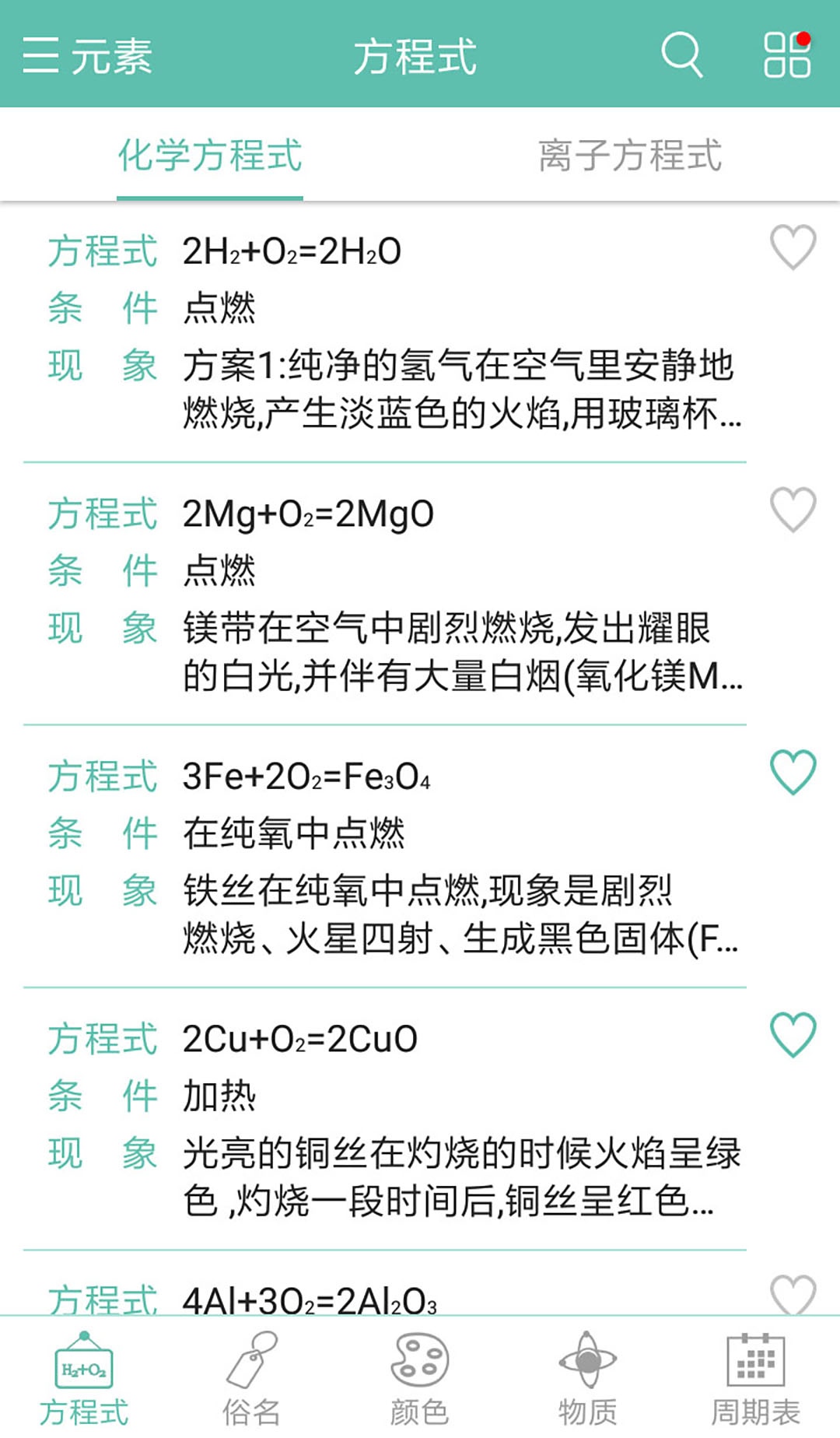This screenshot has width=840, height=1438.
Task: Favorite the 2Mg+O₂=2MgO equation
Action: (x=793, y=510)
